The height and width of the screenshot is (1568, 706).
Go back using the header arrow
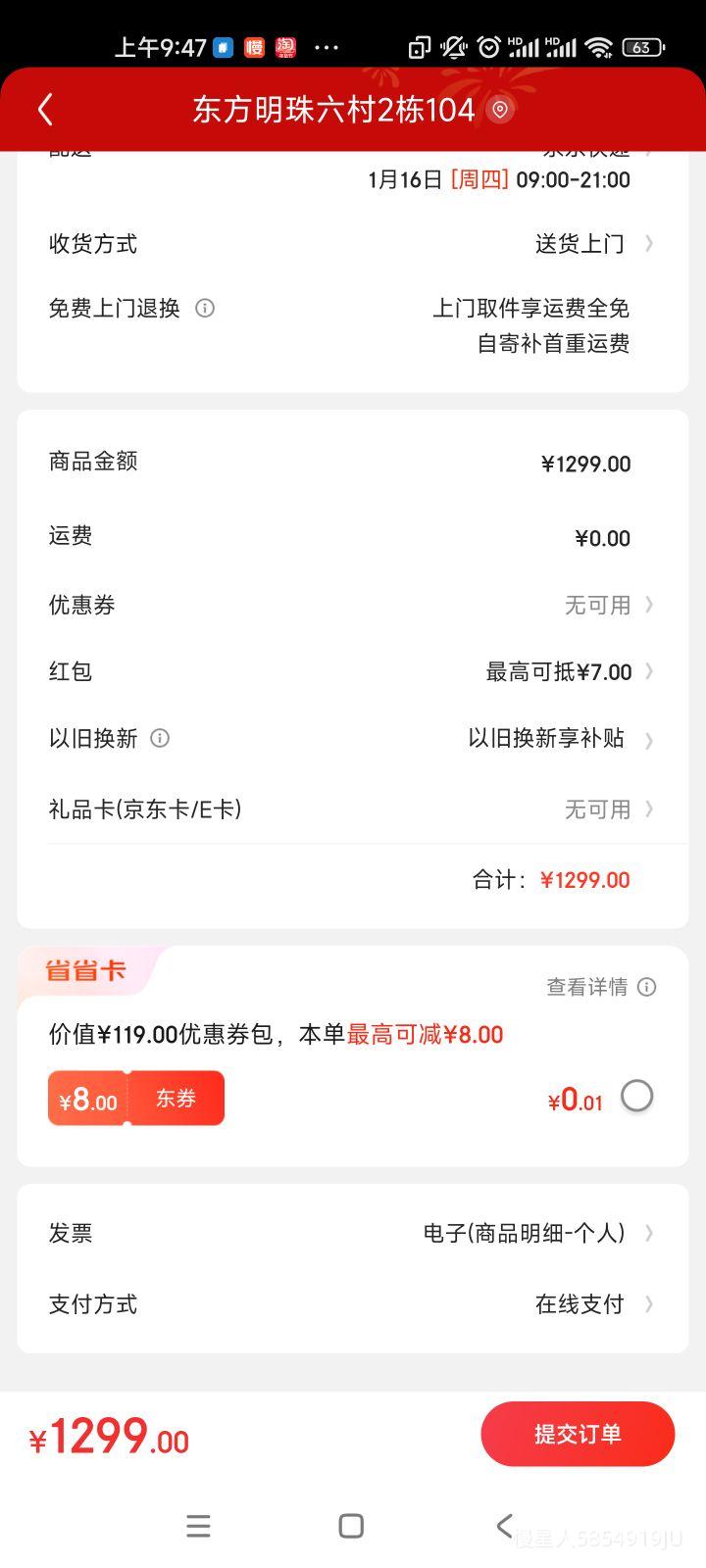45,110
